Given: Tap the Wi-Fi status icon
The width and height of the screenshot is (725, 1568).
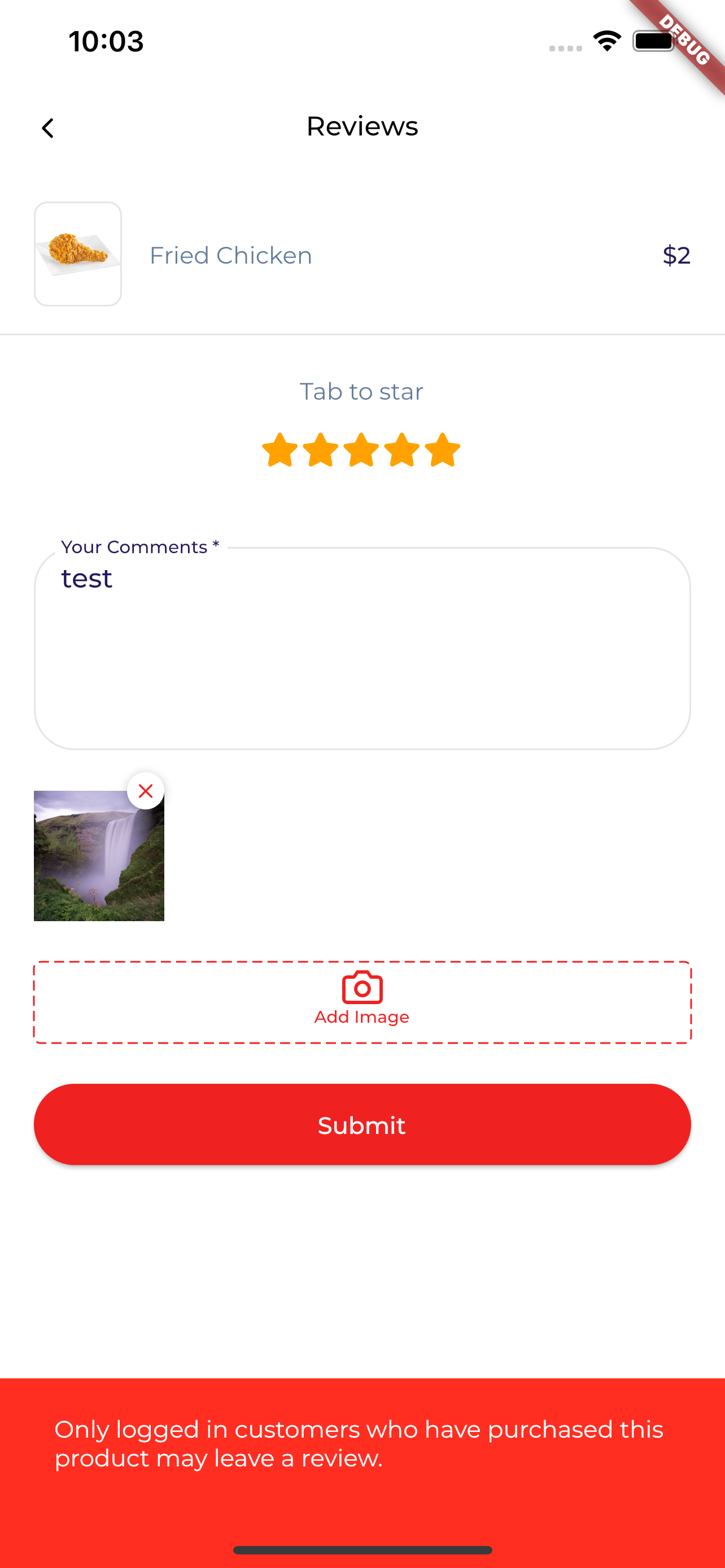Looking at the screenshot, I should click(x=606, y=41).
